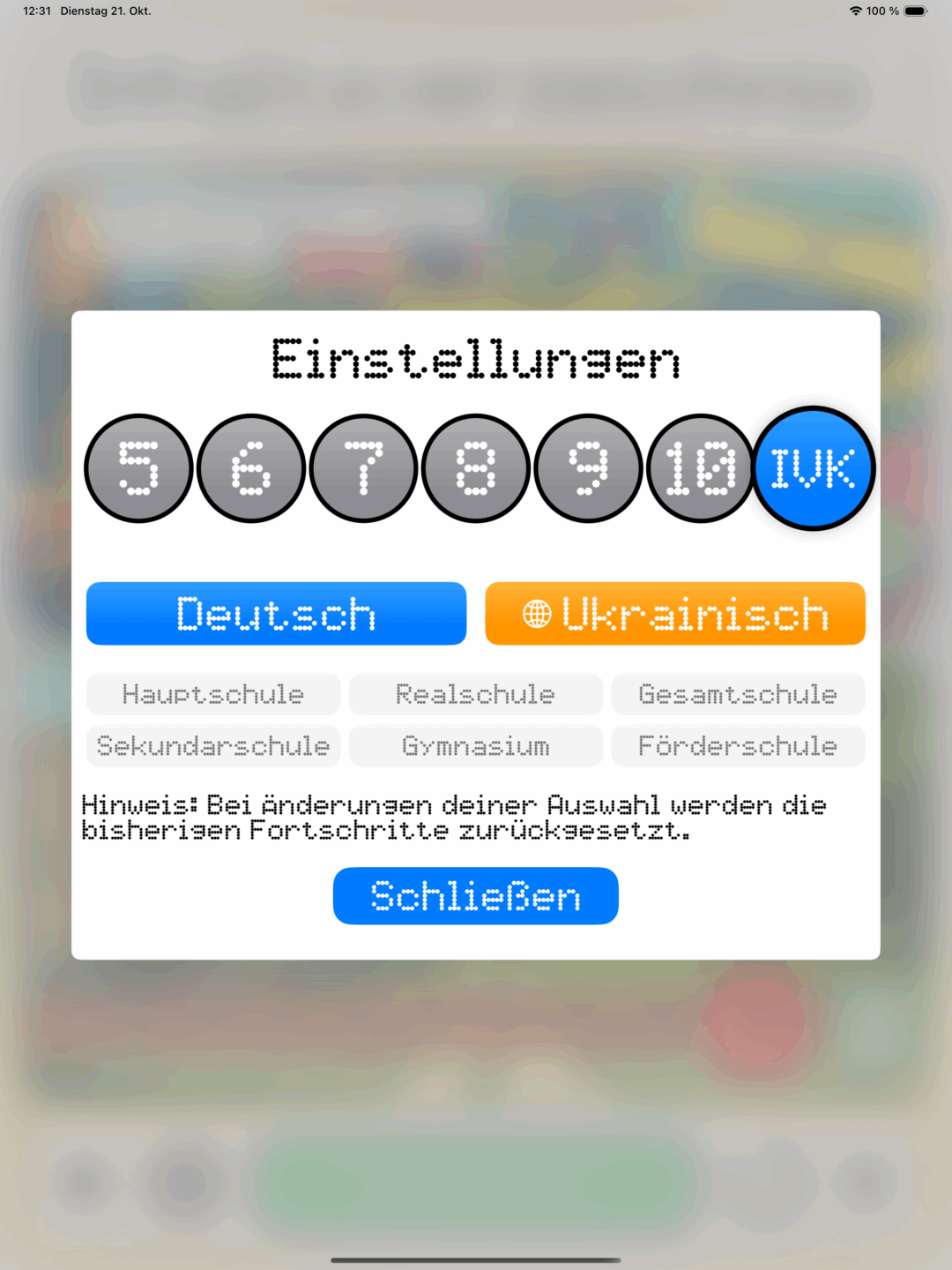Pick grade 8
The width and height of the screenshot is (952, 1270).
coord(476,468)
